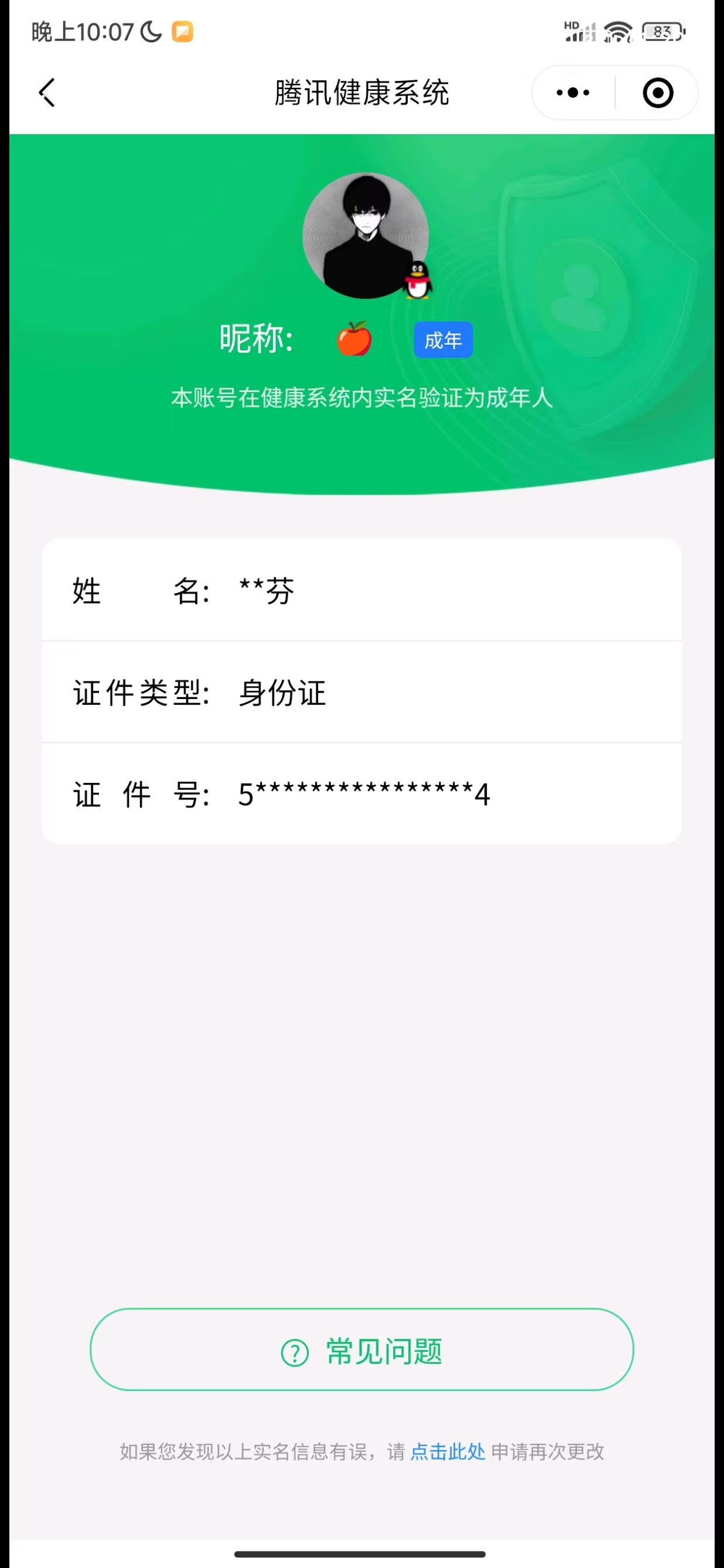Click the blue 成年 badge
724x1568 pixels.
point(443,340)
